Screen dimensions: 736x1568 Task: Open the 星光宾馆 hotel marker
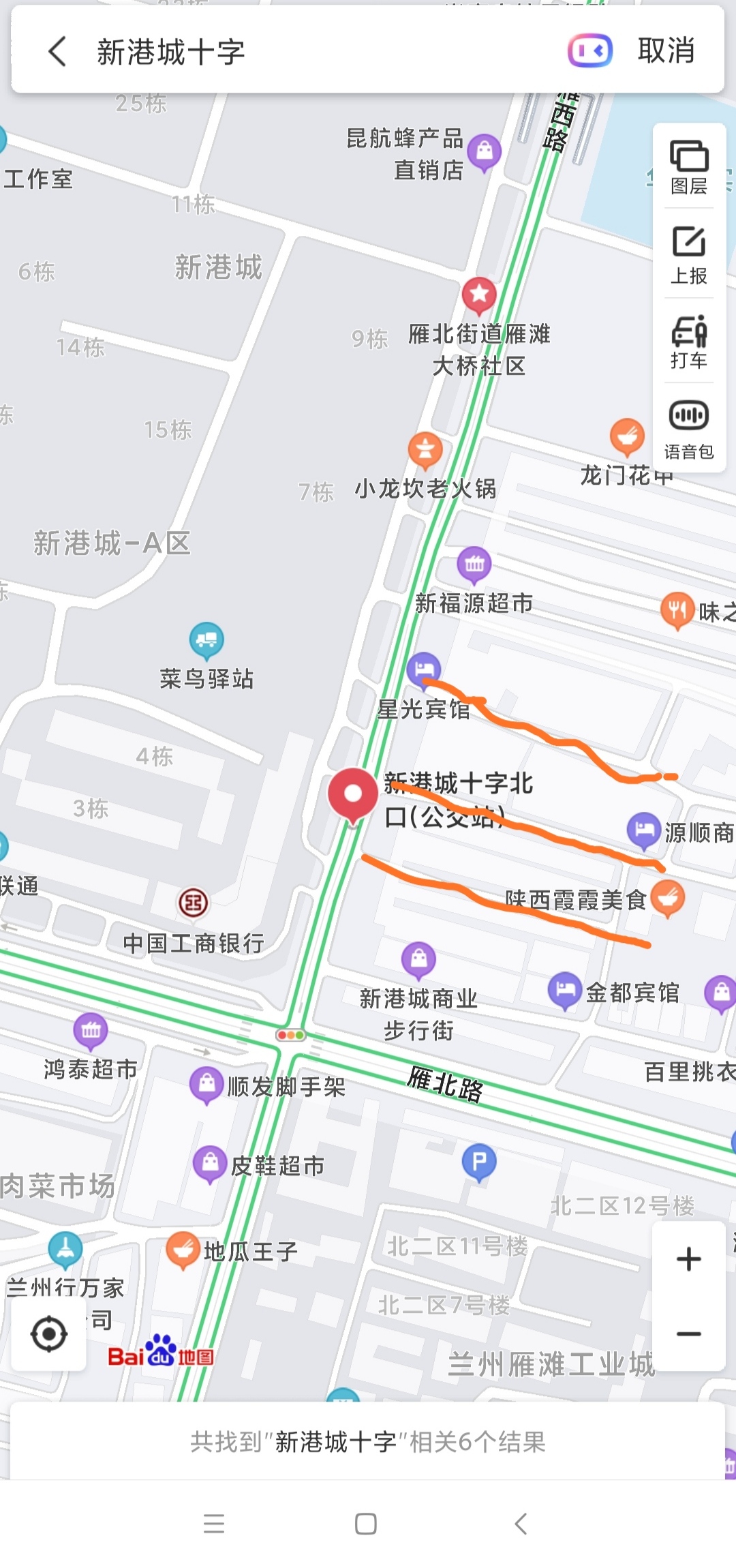click(x=423, y=669)
